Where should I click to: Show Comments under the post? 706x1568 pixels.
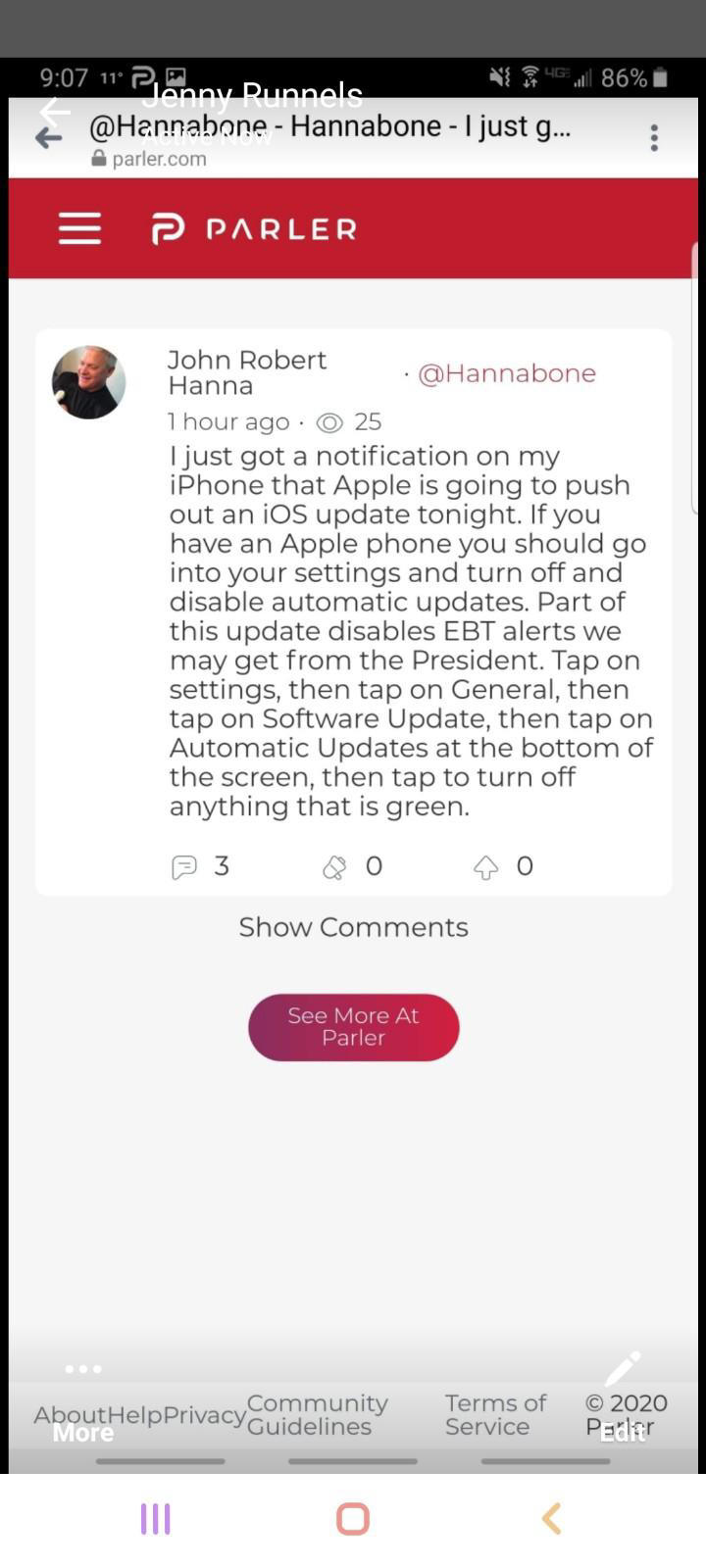pyautogui.click(x=353, y=927)
